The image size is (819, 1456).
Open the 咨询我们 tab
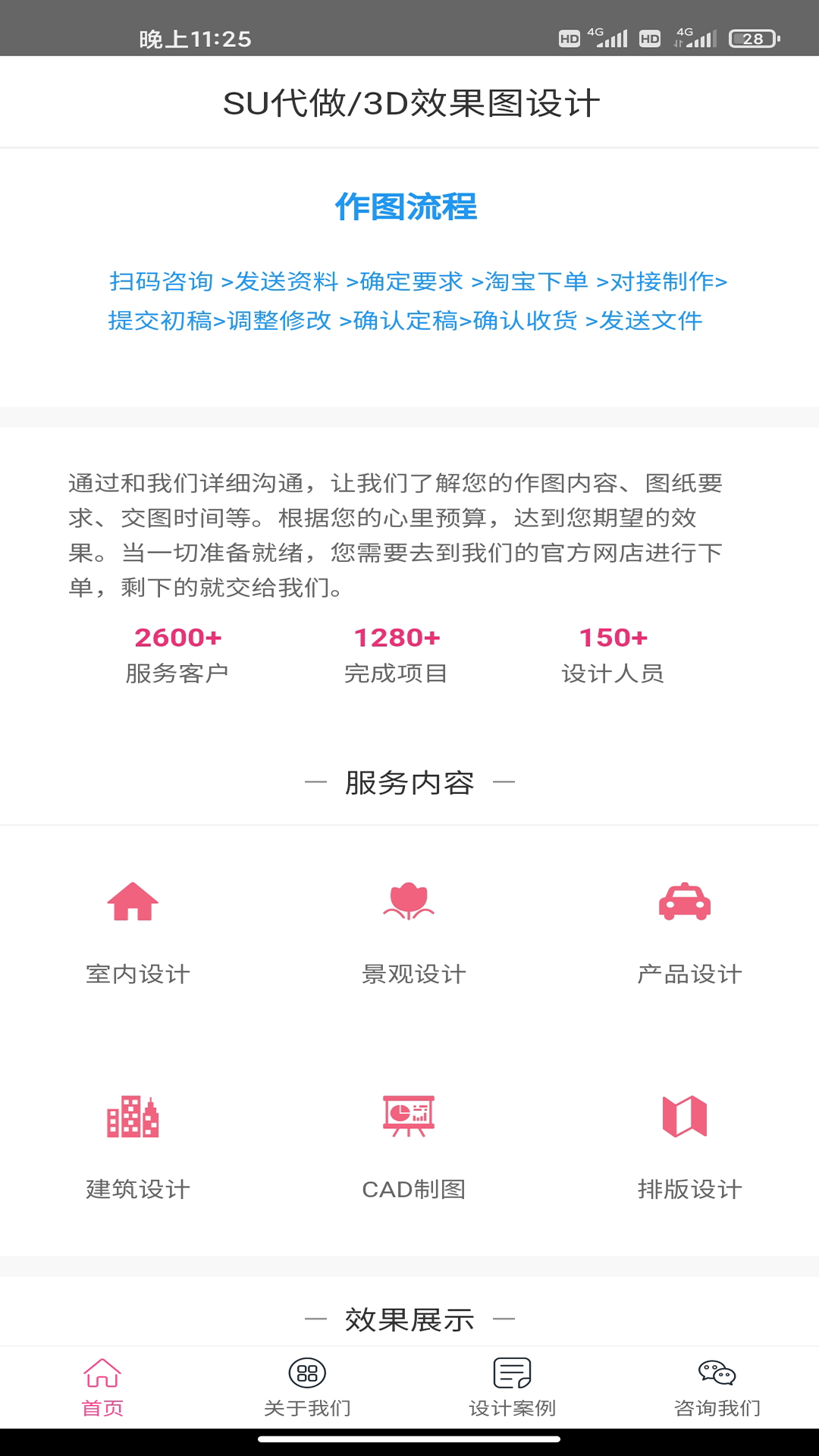(717, 1388)
